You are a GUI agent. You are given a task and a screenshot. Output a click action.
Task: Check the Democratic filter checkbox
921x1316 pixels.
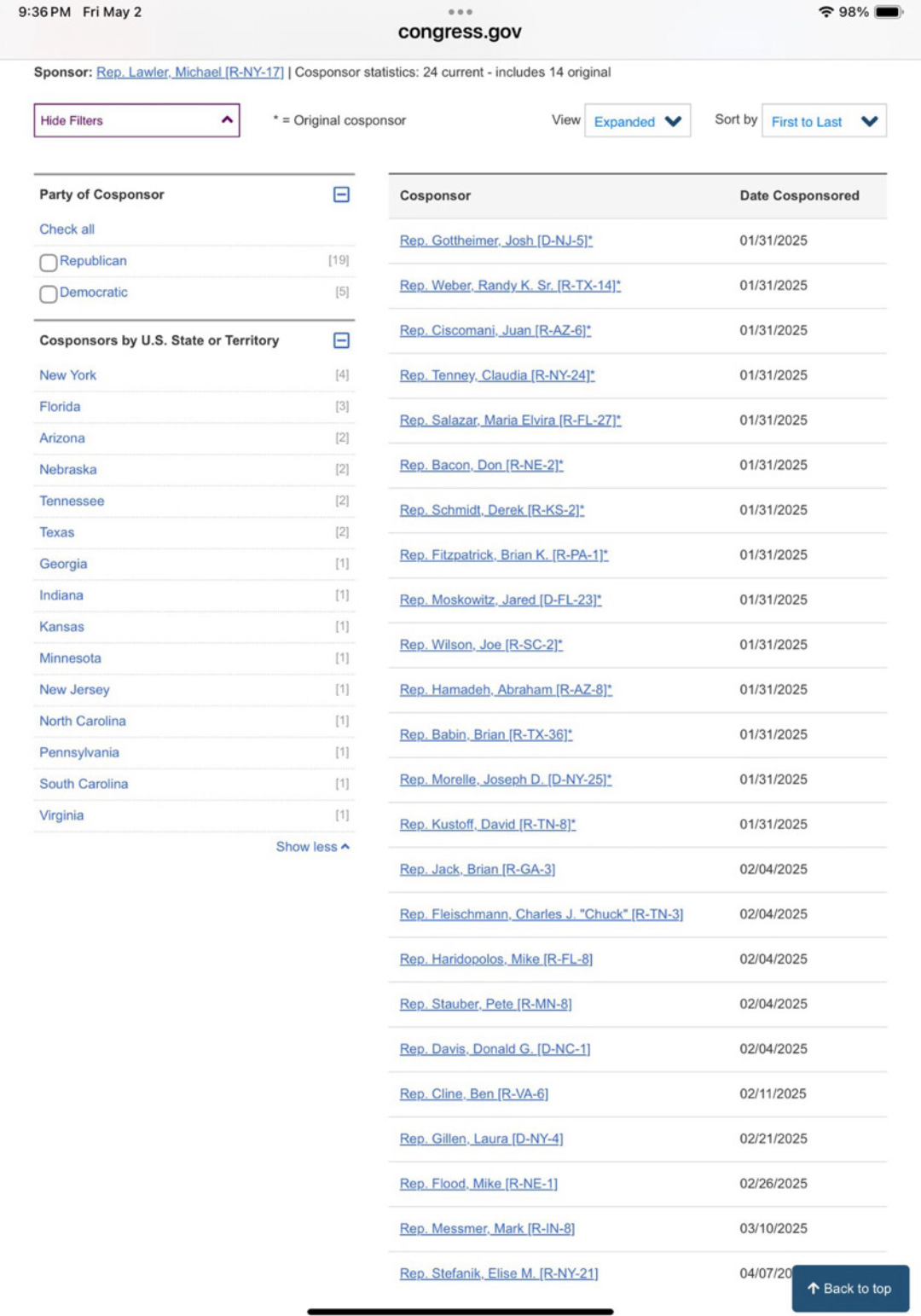click(x=49, y=293)
